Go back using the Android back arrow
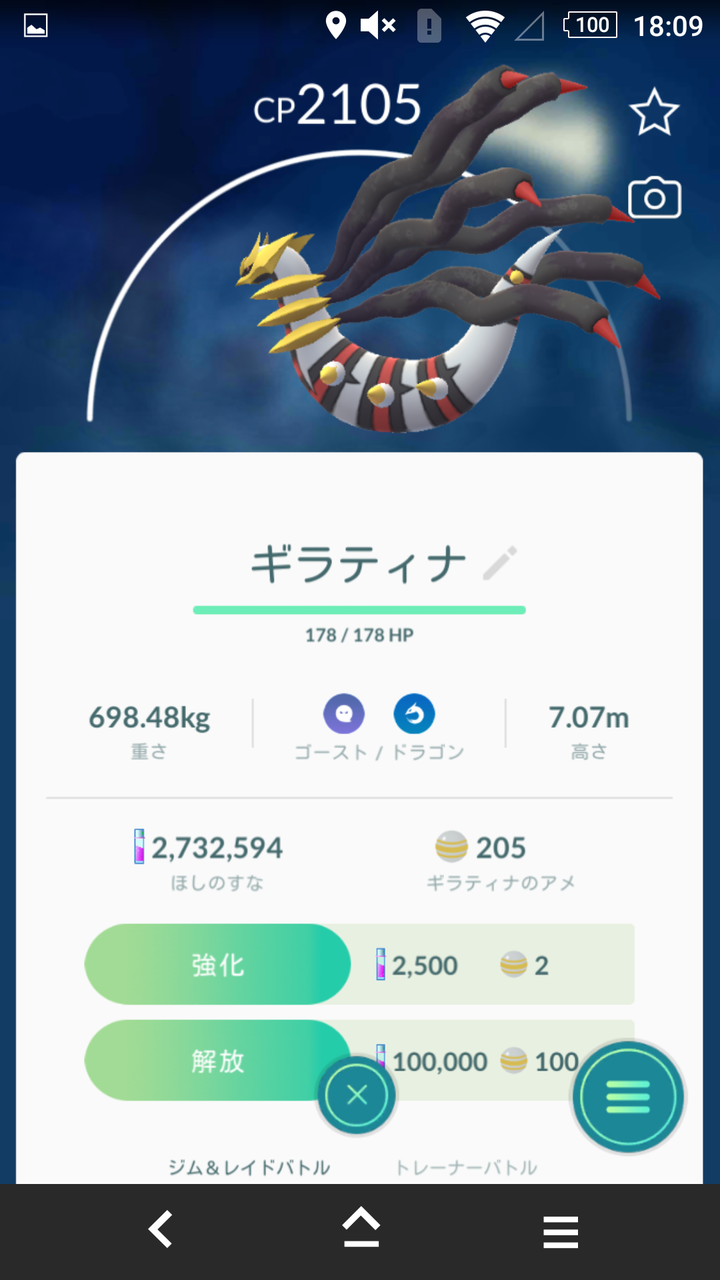The width and height of the screenshot is (720, 1280). click(160, 1231)
